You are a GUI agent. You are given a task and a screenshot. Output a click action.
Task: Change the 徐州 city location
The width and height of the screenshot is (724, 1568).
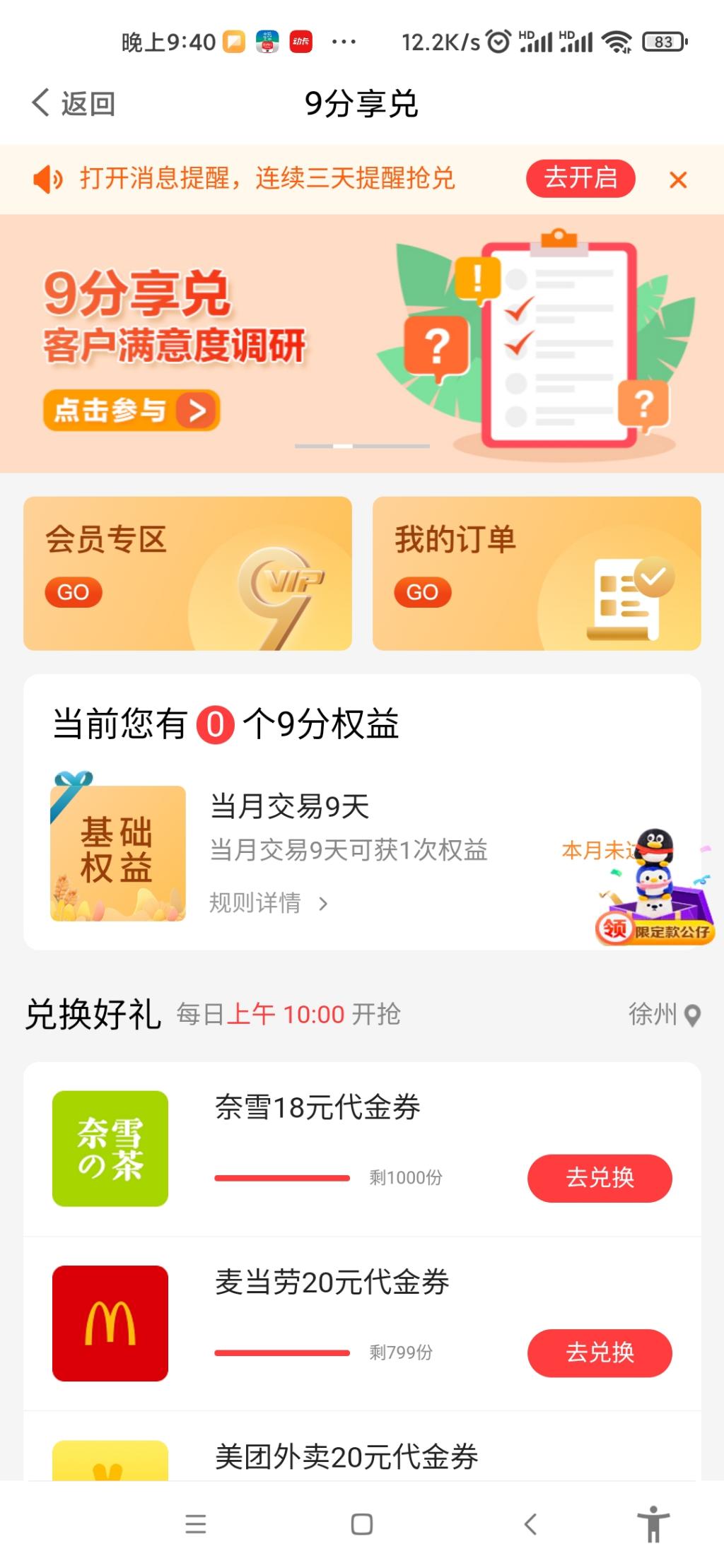click(663, 1015)
